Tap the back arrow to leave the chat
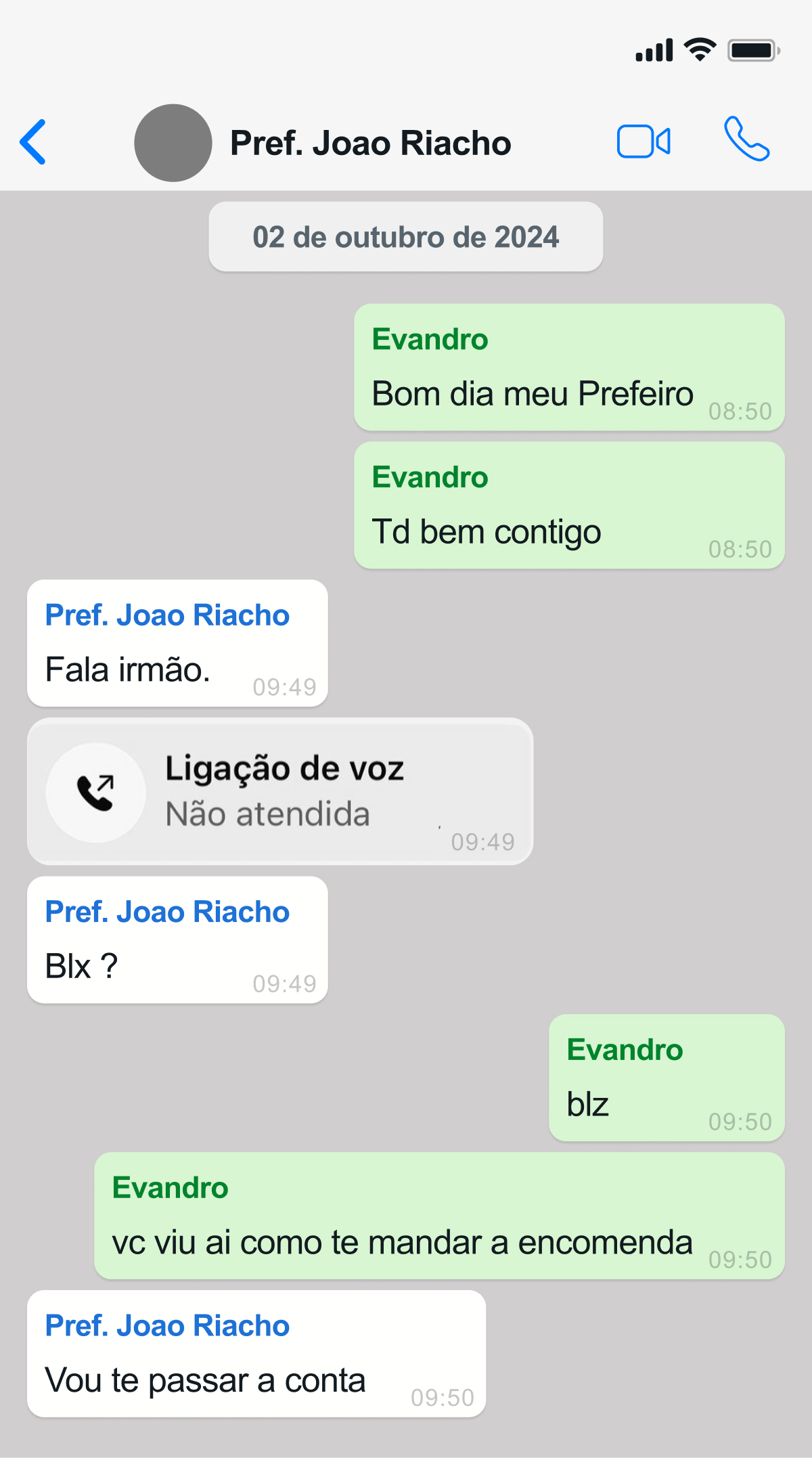Image resolution: width=812 pixels, height=1458 pixels. coord(33,142)
